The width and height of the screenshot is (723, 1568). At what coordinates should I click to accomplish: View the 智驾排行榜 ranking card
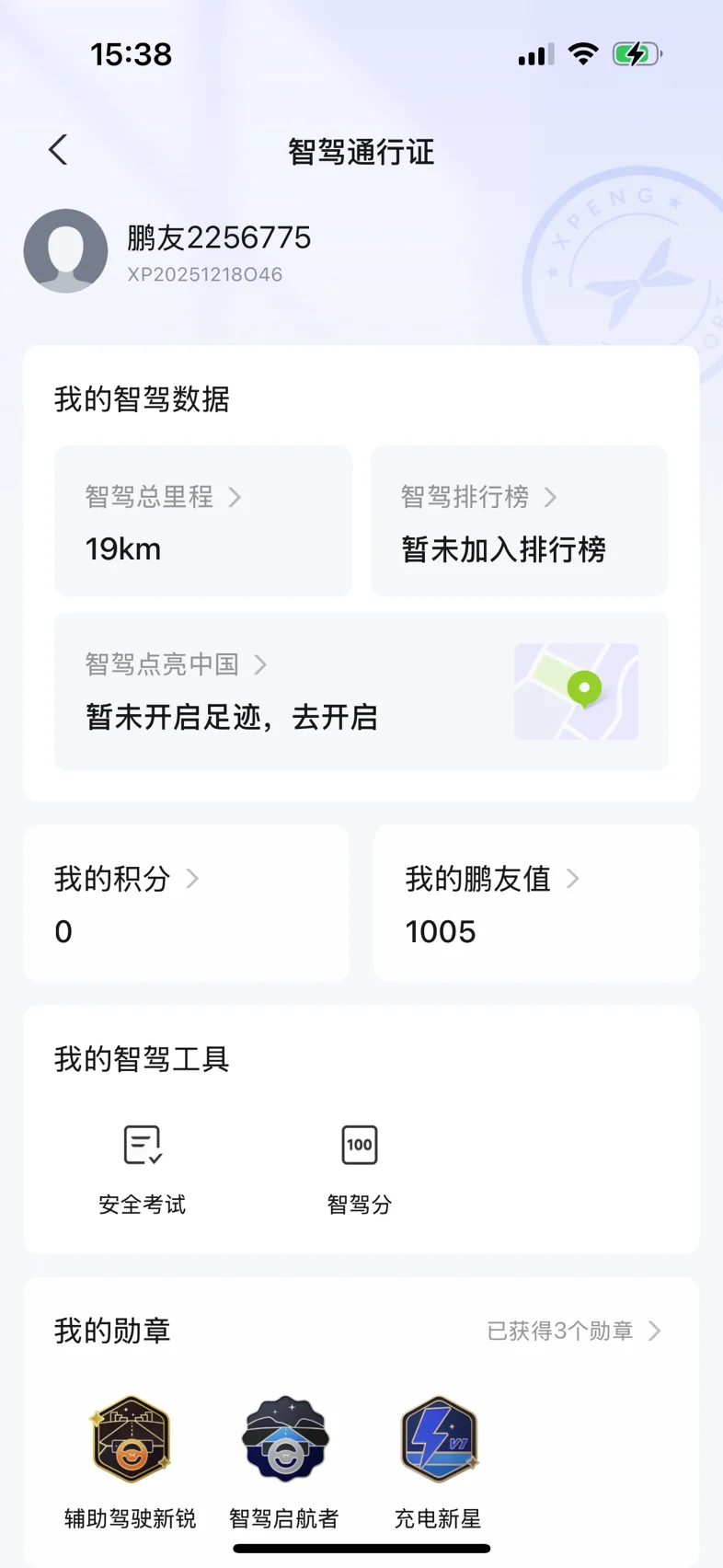[519, 521]
